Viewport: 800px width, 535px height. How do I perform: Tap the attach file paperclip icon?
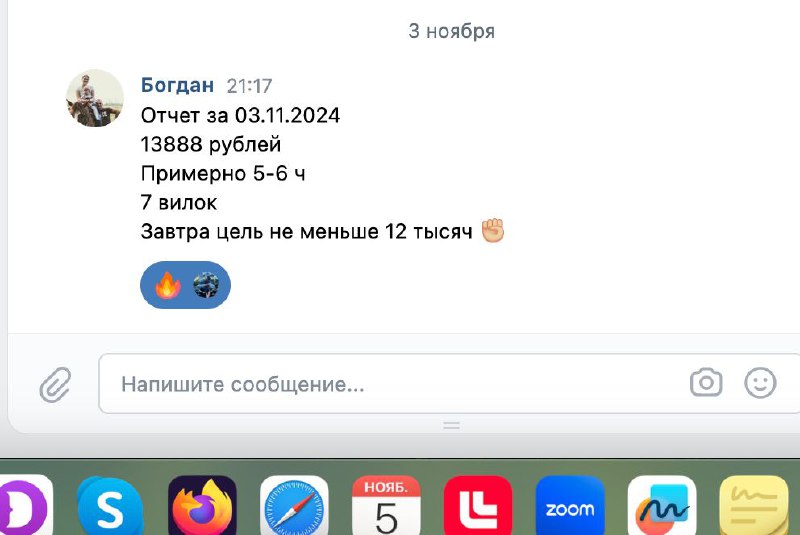(55, 384)
